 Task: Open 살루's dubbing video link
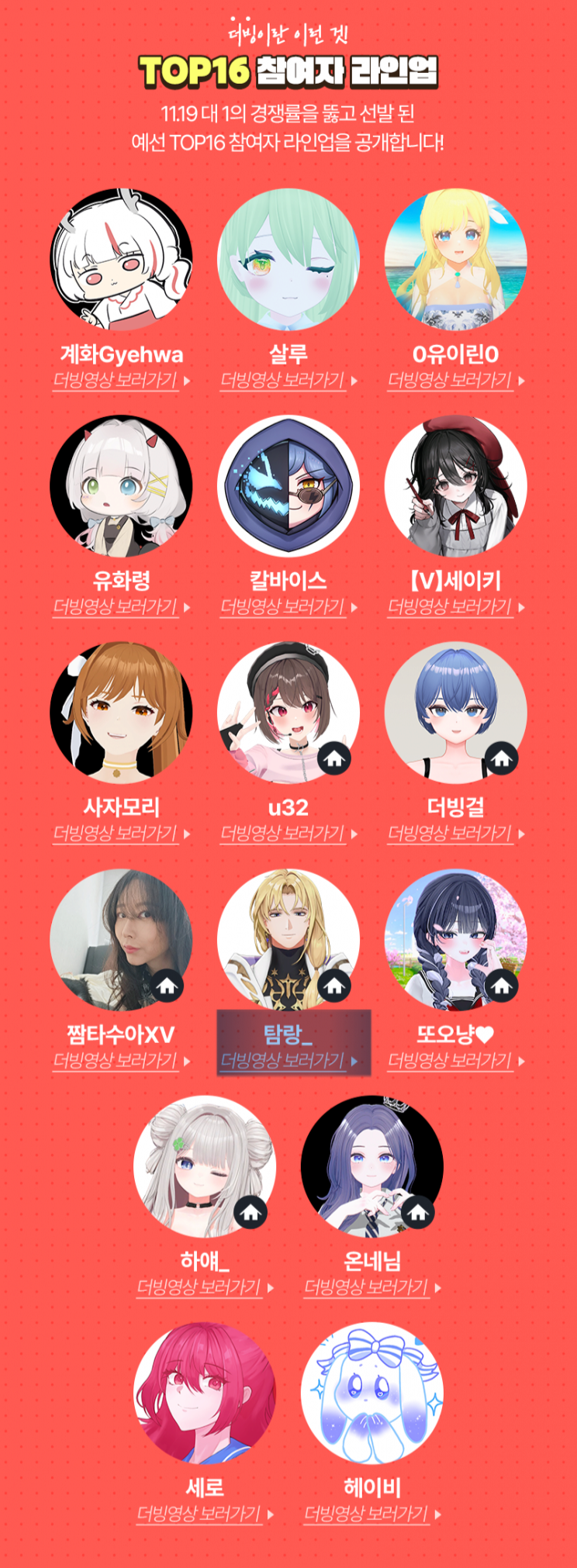pyautogui.click(x=288, y=381)
